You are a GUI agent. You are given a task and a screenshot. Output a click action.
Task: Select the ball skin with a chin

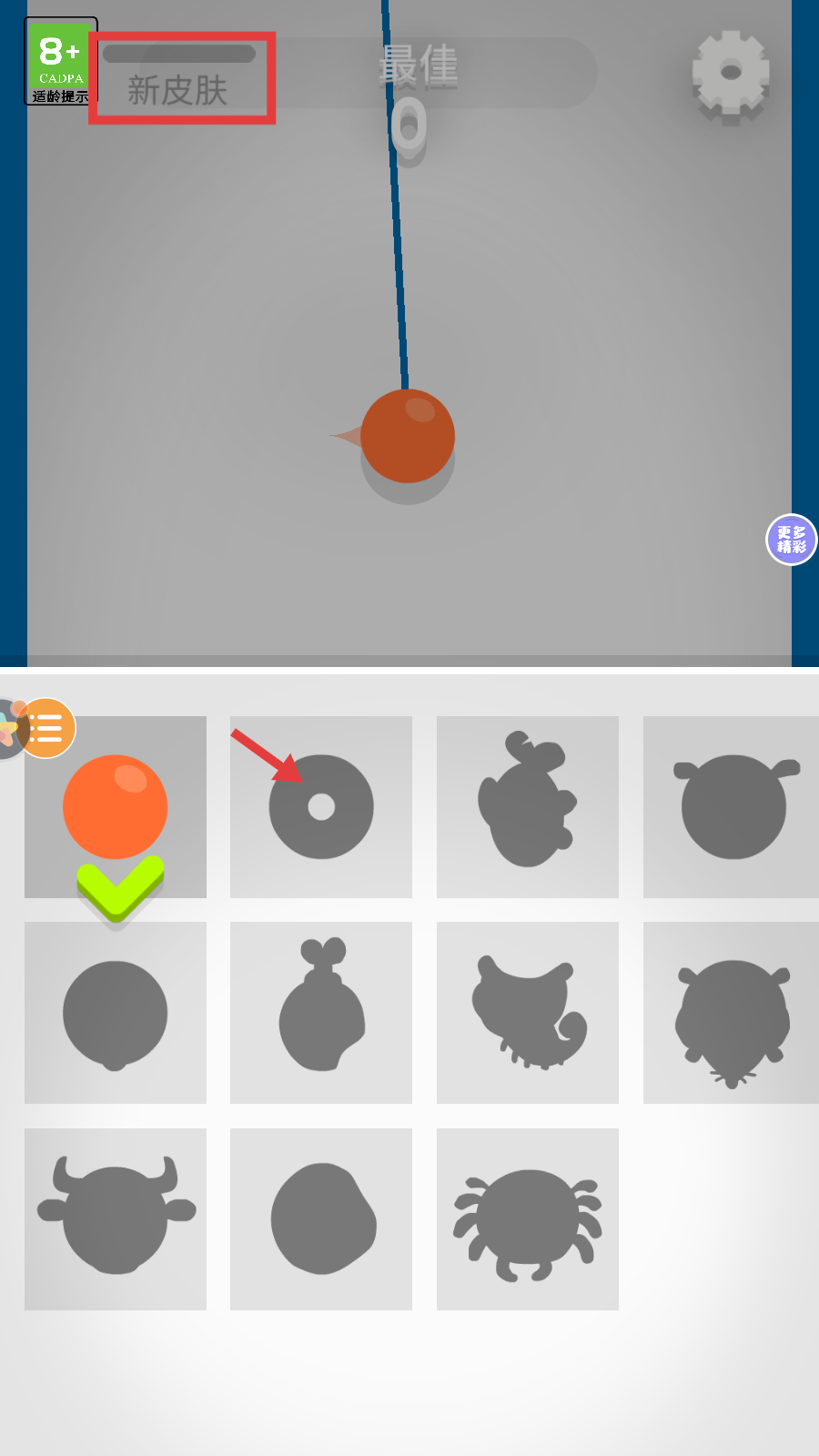(x=116, y=1013)
